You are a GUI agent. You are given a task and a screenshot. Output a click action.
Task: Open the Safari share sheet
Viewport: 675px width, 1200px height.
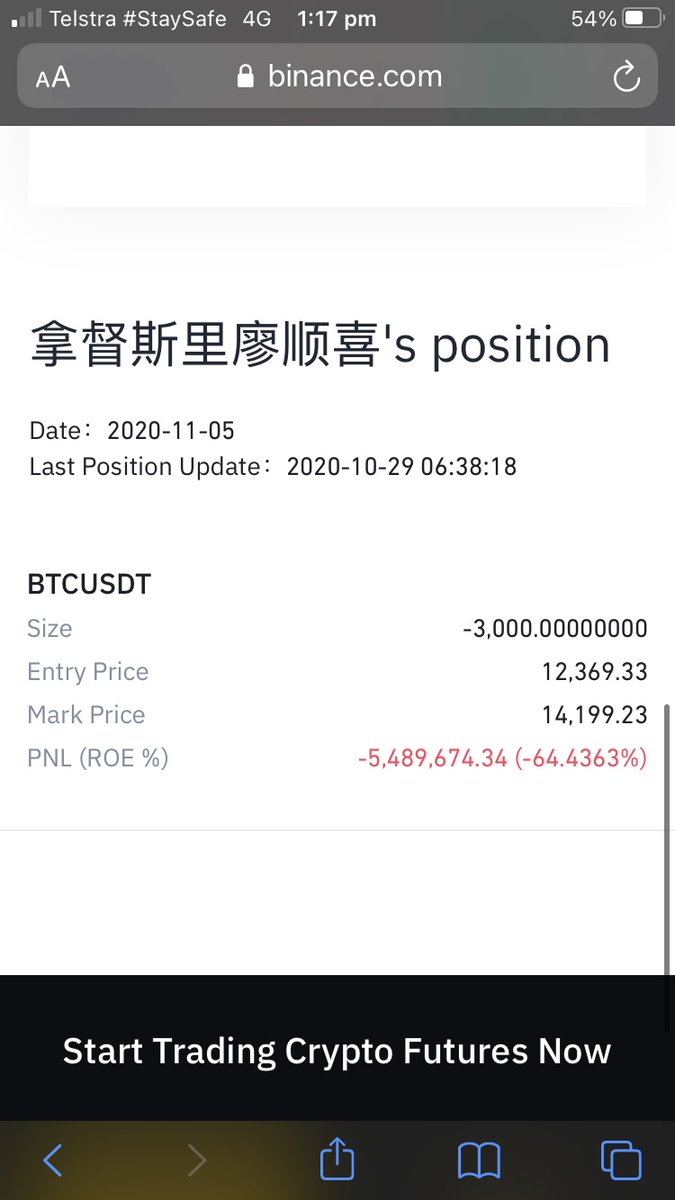[x=337, y=1157]
